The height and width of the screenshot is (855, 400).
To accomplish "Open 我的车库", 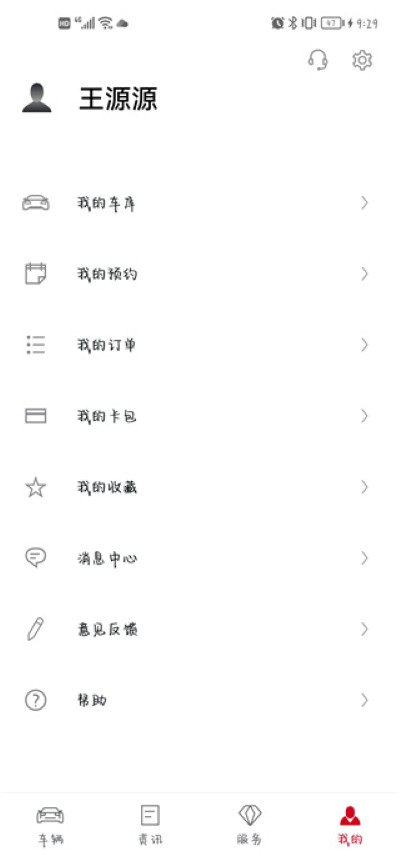I will pos(200,203).
